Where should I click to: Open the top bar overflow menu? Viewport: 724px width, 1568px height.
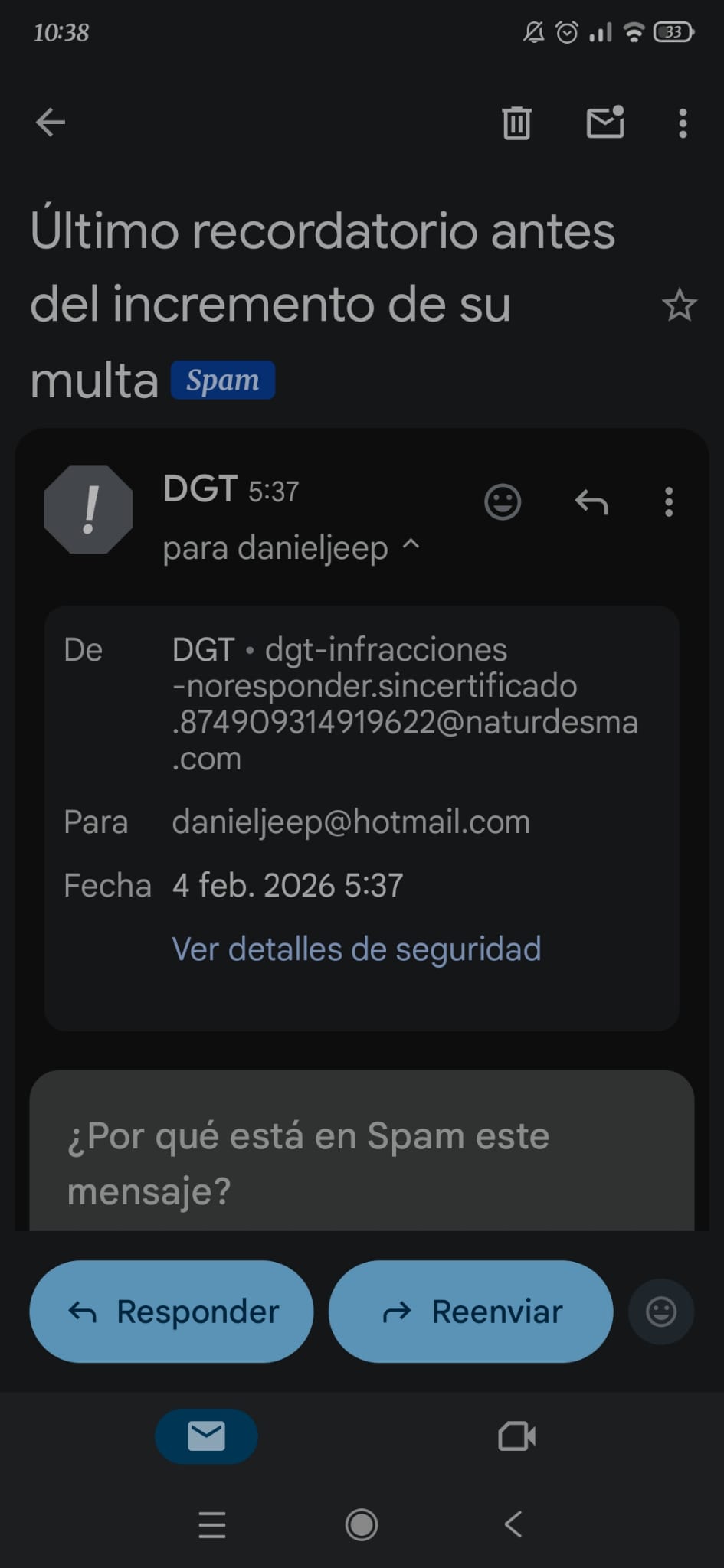683,122
